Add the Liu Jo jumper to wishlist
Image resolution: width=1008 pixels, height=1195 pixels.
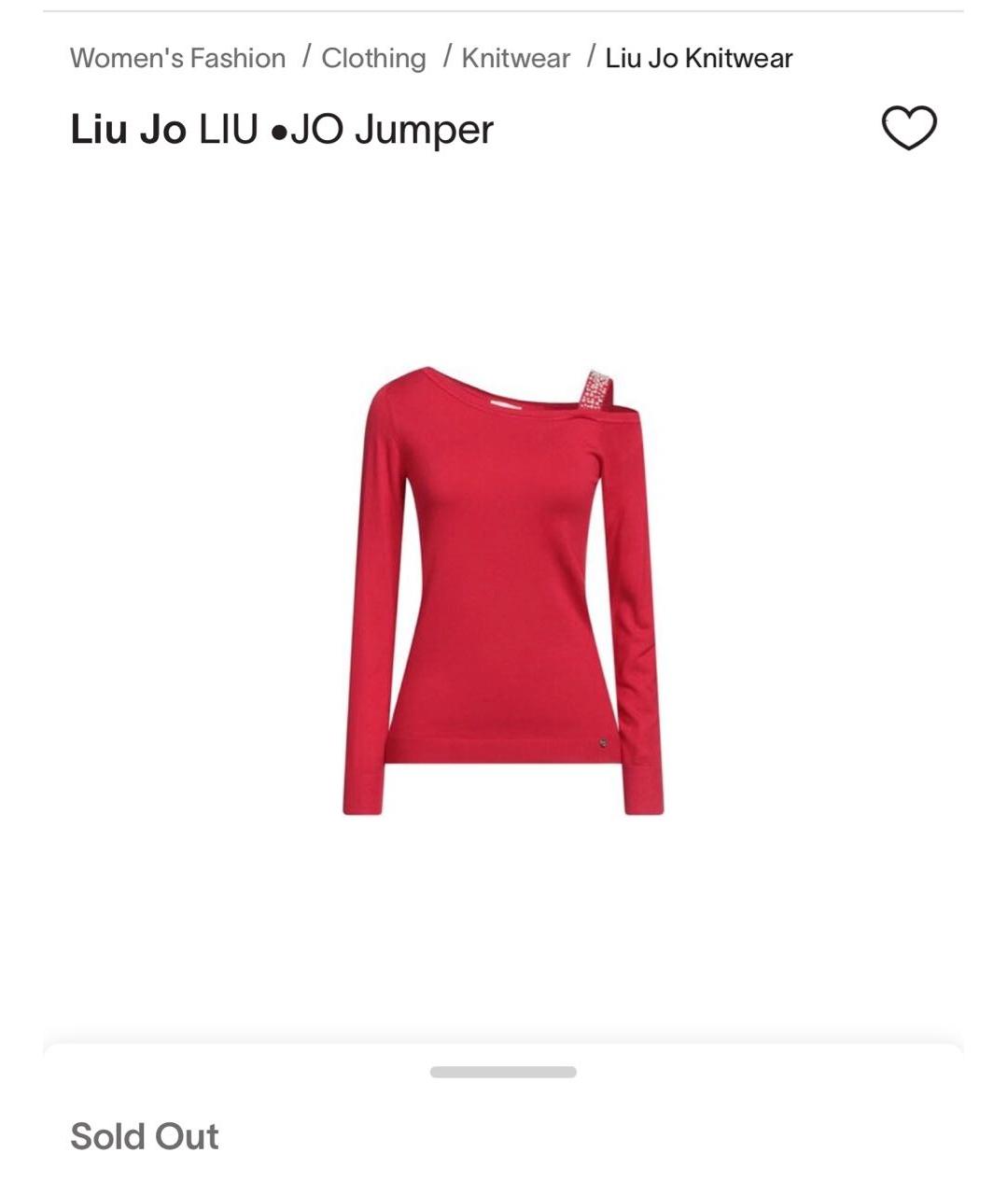[x=909, y=128]
